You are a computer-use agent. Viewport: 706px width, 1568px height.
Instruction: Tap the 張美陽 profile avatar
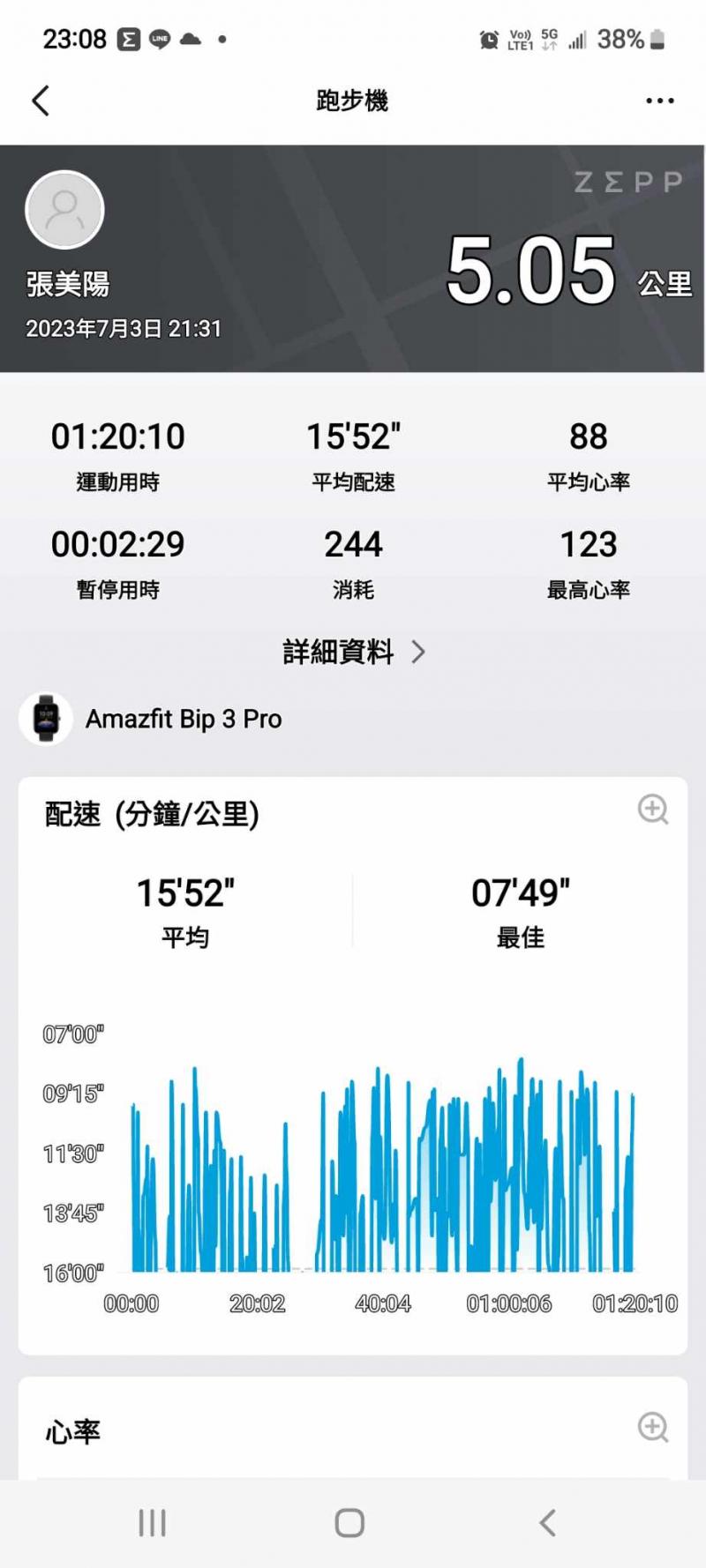[x=65, y=210]
